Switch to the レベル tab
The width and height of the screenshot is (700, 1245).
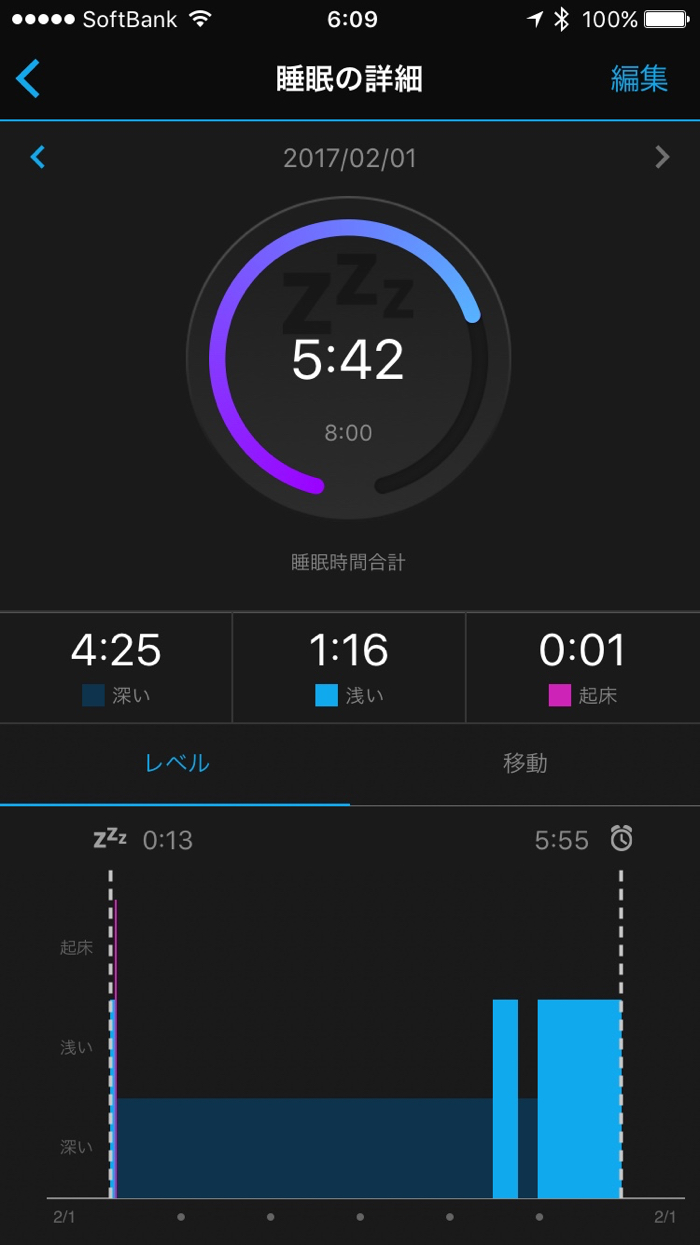177,763
